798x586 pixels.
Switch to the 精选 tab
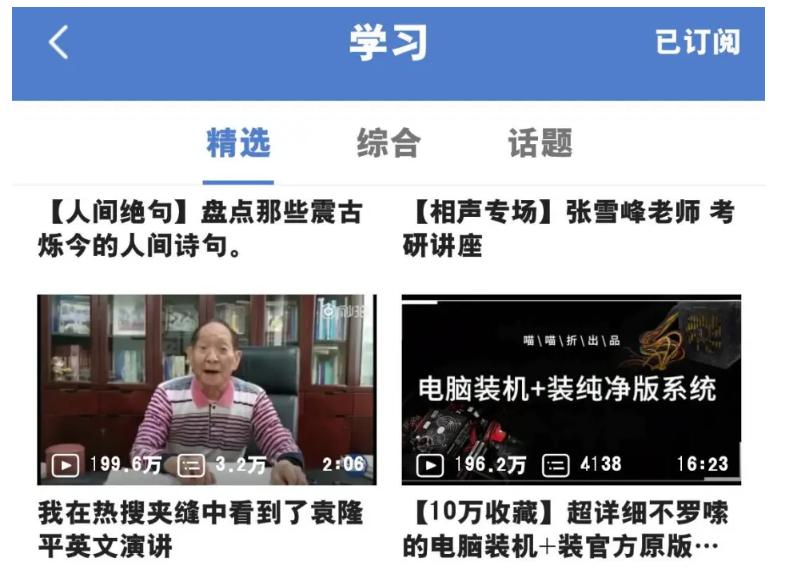(x=238, y=143)
